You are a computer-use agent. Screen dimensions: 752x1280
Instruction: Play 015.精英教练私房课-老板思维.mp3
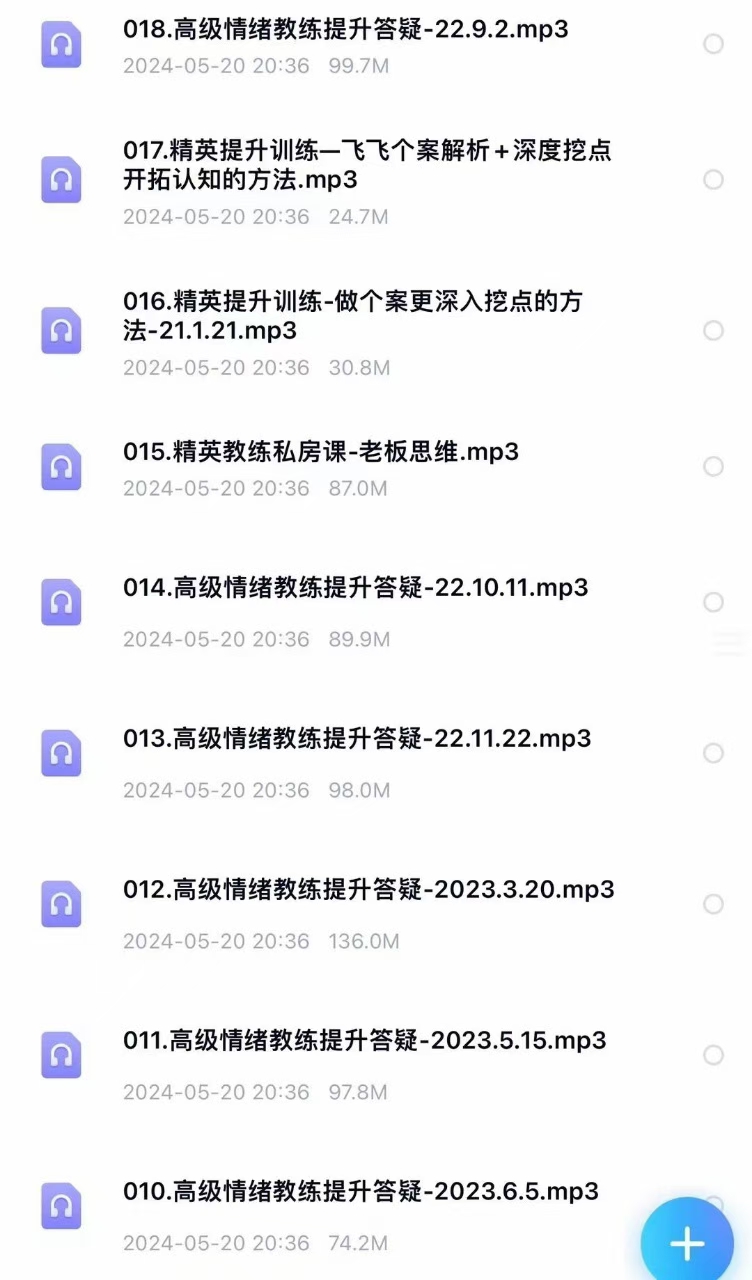coord(321,452)
